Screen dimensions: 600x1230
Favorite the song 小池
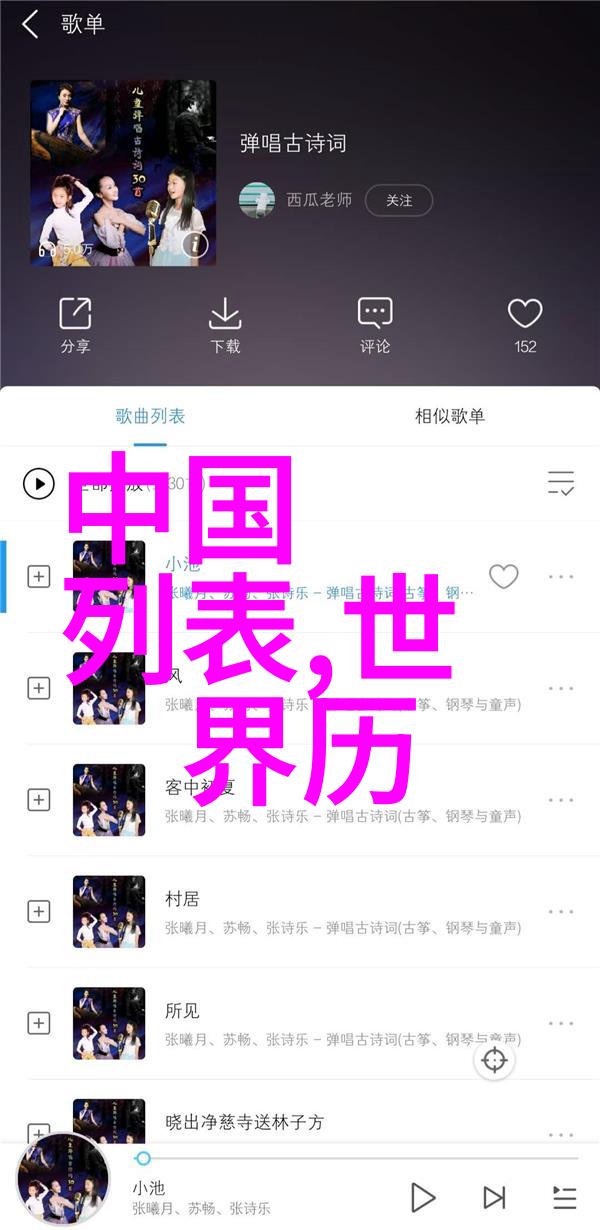click(x=503, y=577)
